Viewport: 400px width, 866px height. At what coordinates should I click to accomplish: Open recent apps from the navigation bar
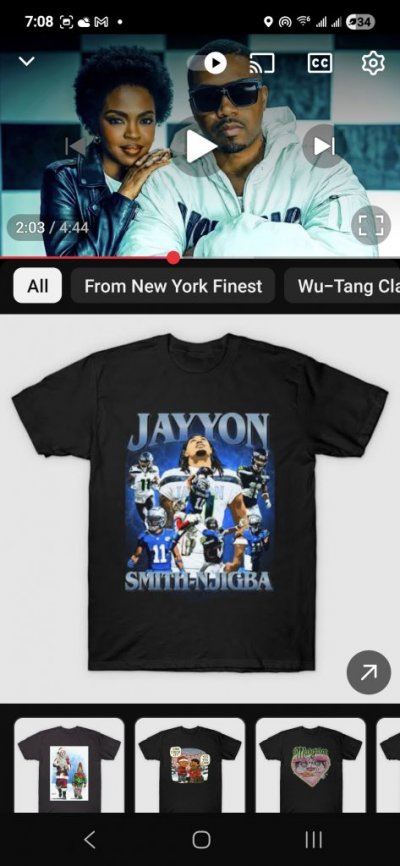(x=313, y=839)
